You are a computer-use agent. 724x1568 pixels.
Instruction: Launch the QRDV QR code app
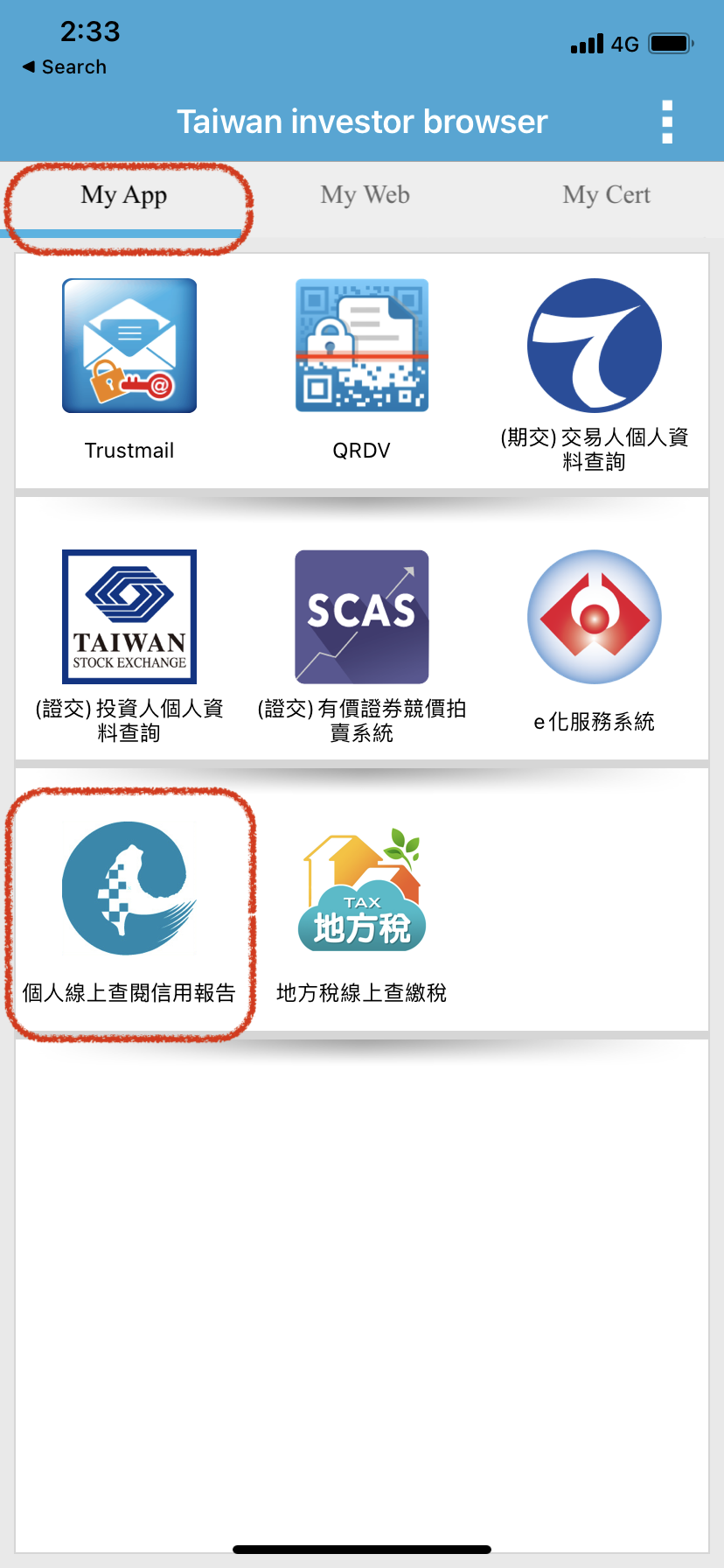(361, 345)
